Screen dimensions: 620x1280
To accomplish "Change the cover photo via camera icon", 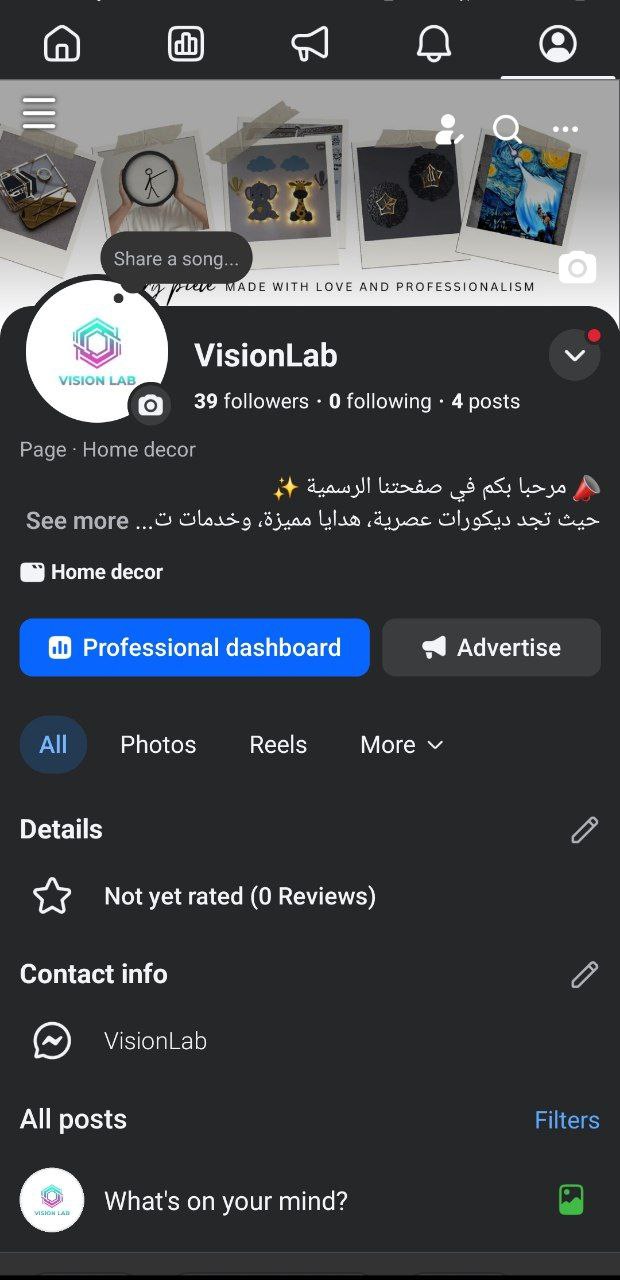I will (577, 267).
